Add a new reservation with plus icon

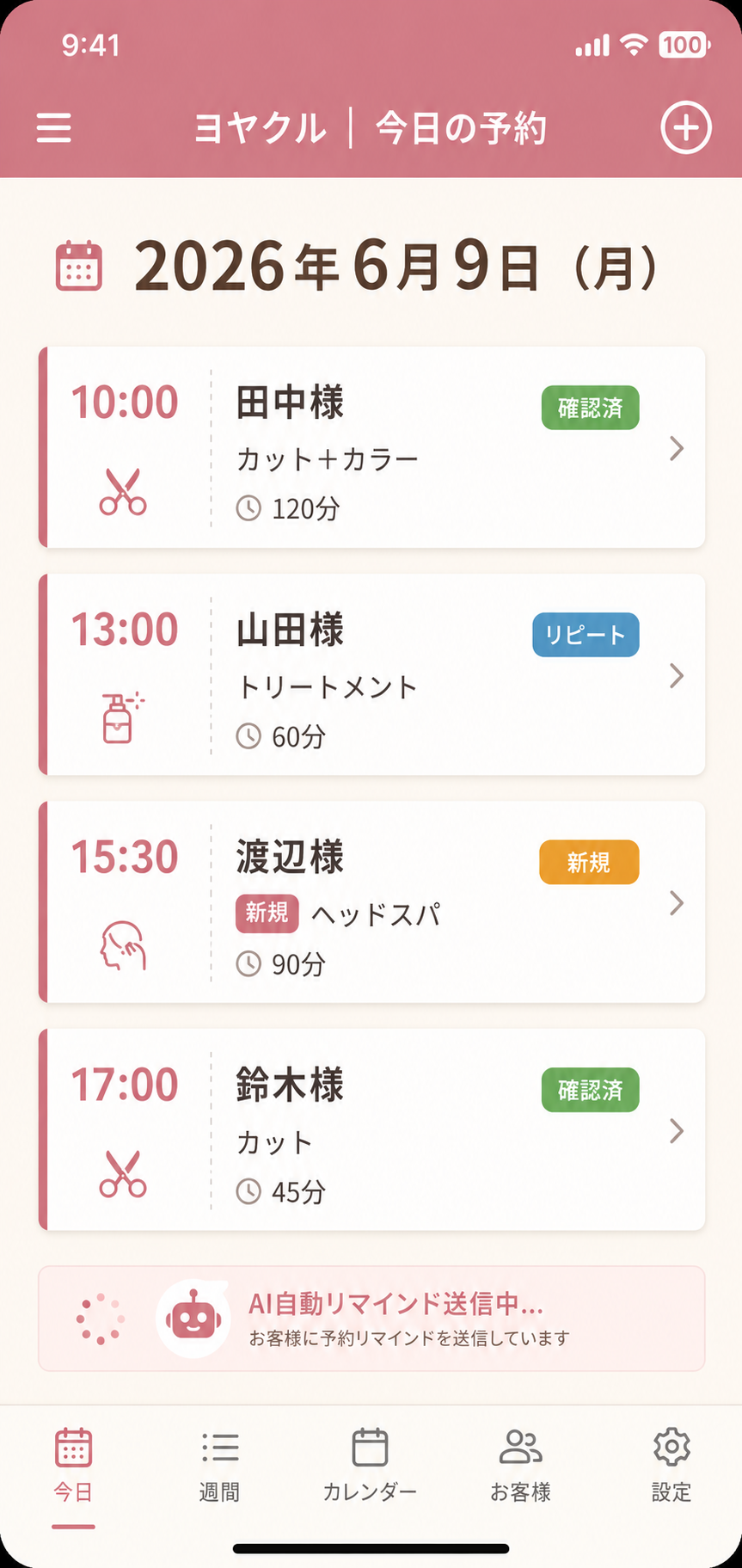(685, 128)
